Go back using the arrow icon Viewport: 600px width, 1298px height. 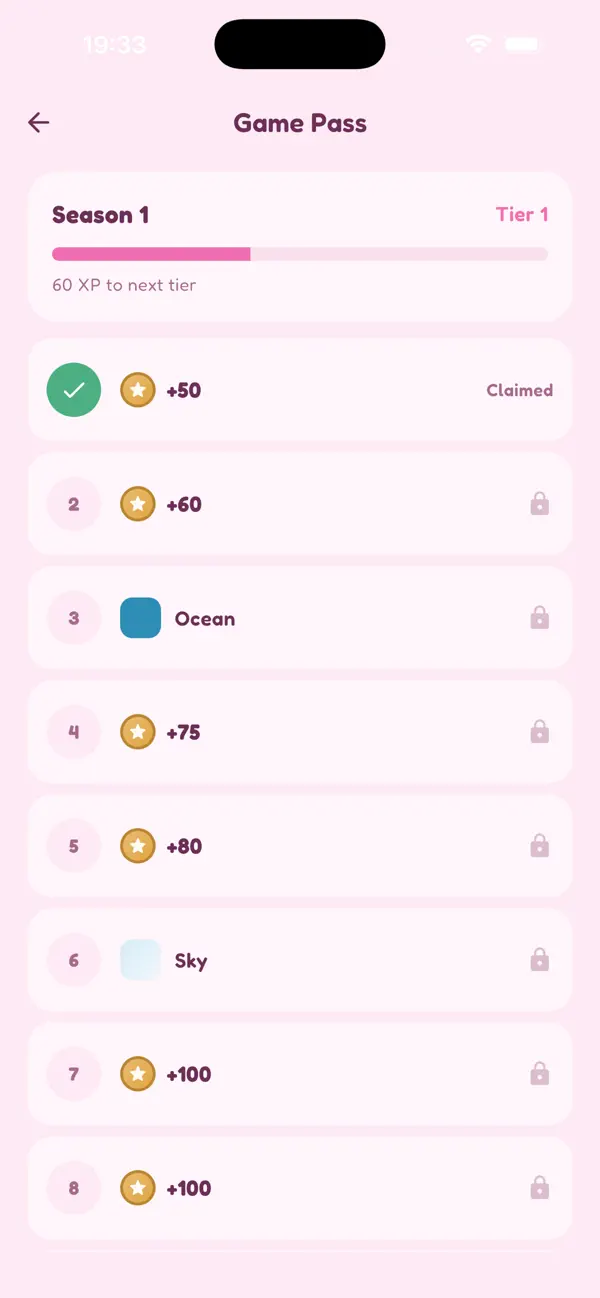[39, 123]
